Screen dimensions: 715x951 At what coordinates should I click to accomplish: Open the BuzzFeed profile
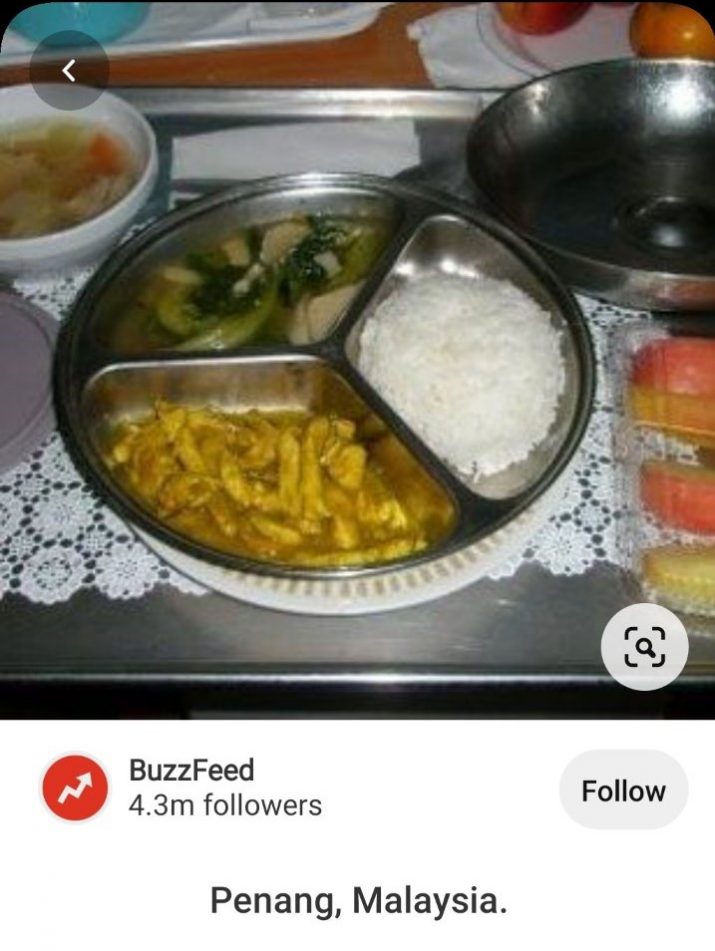point(192,771)
